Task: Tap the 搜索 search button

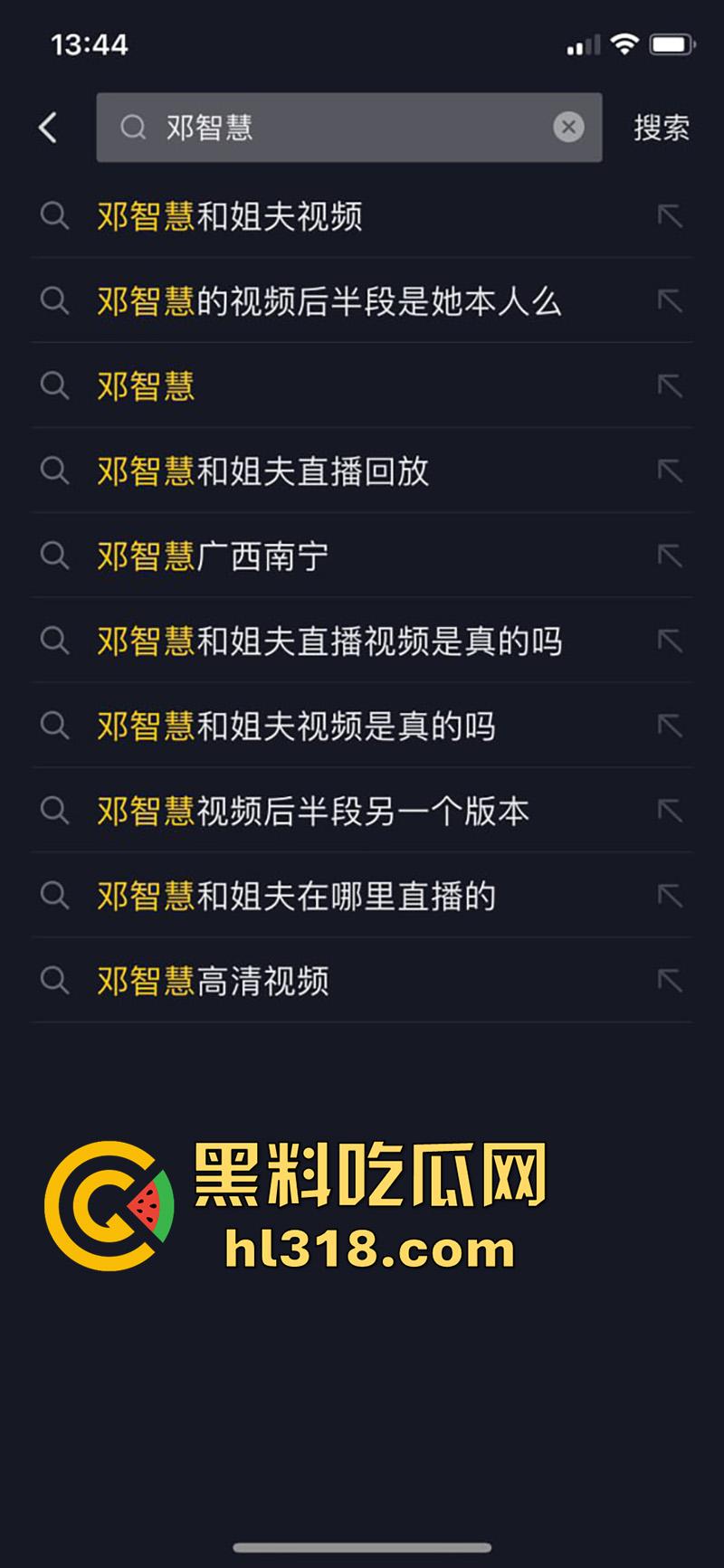Action: (661, 127)
